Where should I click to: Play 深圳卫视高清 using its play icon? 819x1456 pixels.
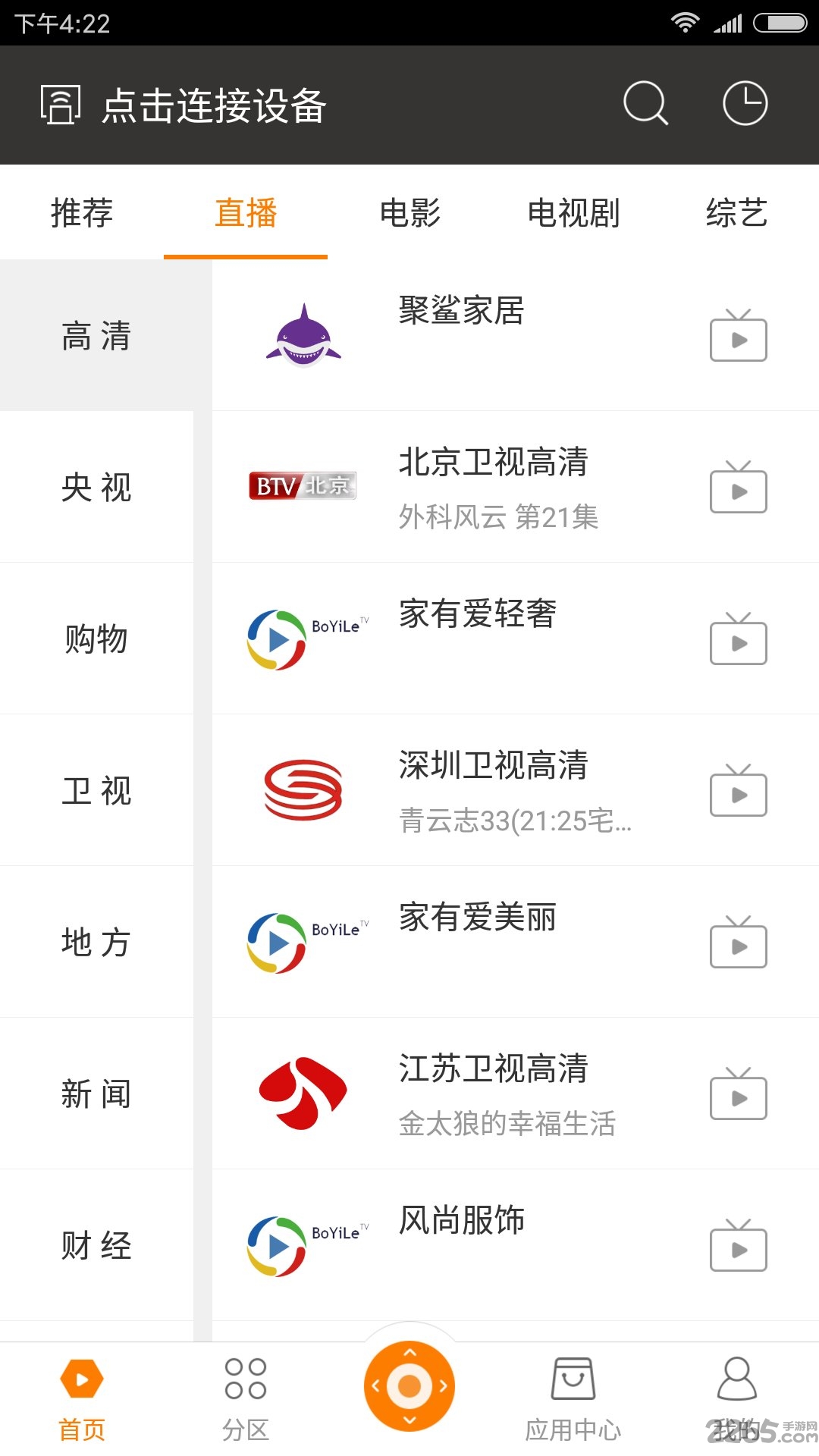pyautogui.click(x=738, y=792)
